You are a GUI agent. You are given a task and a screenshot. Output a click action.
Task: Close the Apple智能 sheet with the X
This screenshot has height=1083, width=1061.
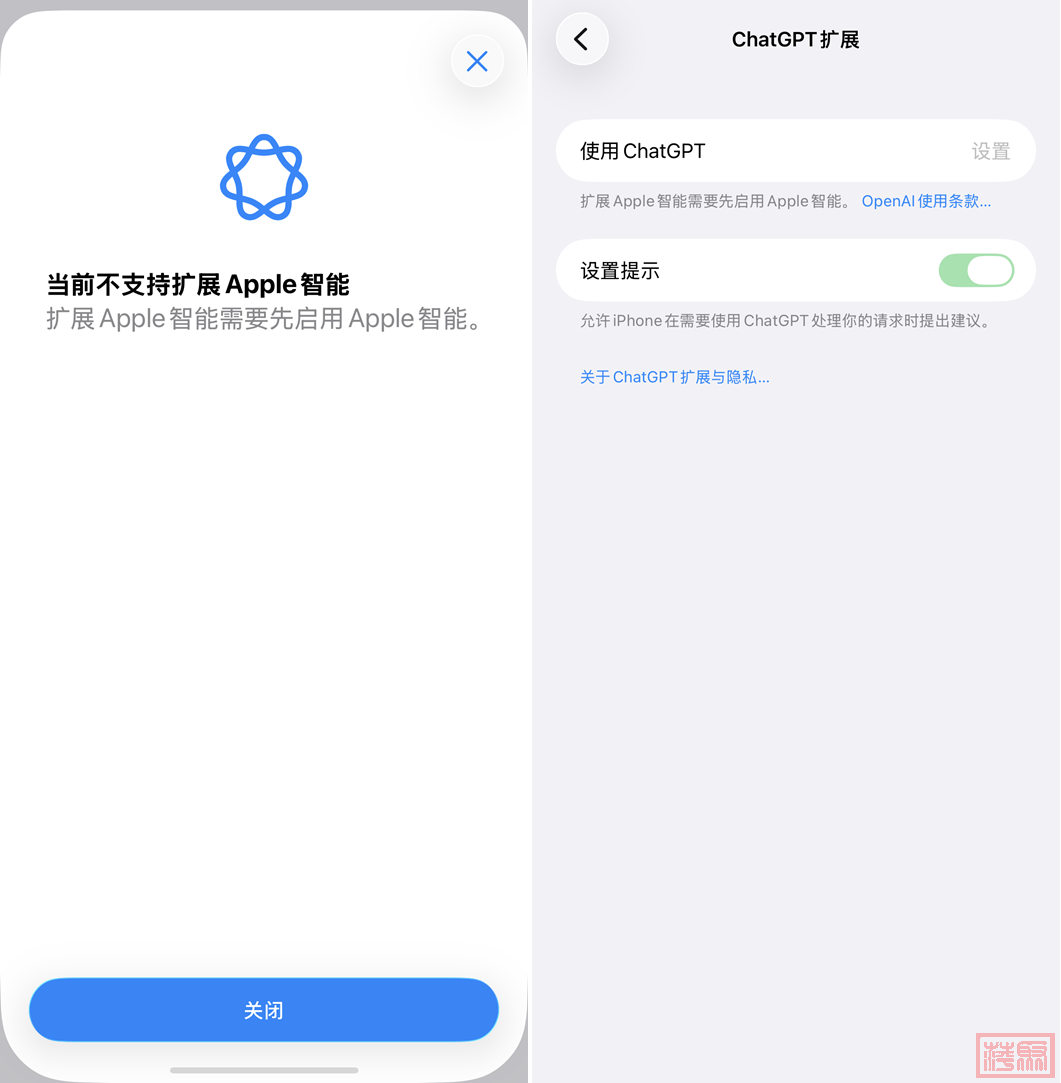click(477, 61)
